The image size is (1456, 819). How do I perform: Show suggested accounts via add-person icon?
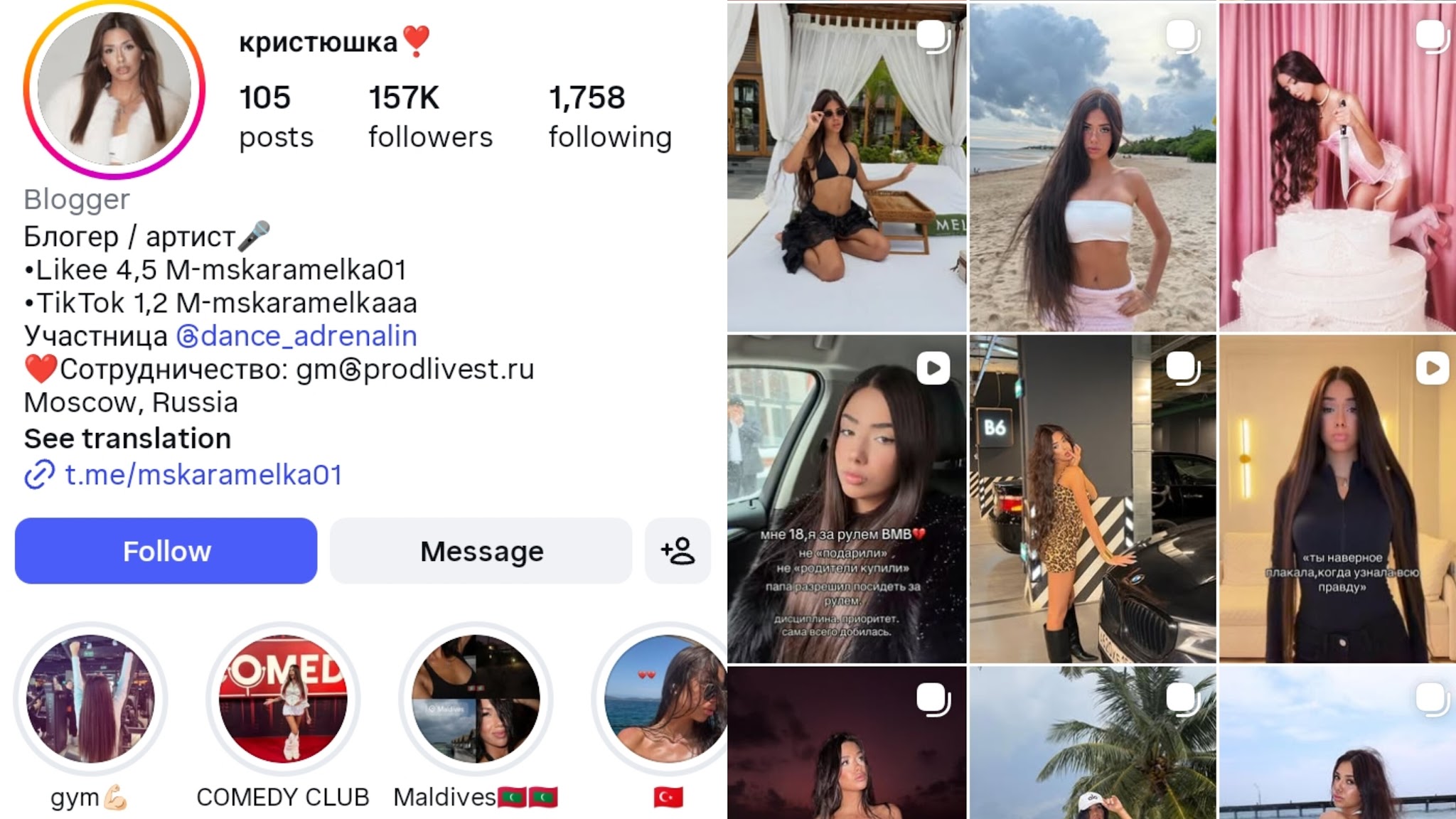[678, 551]
